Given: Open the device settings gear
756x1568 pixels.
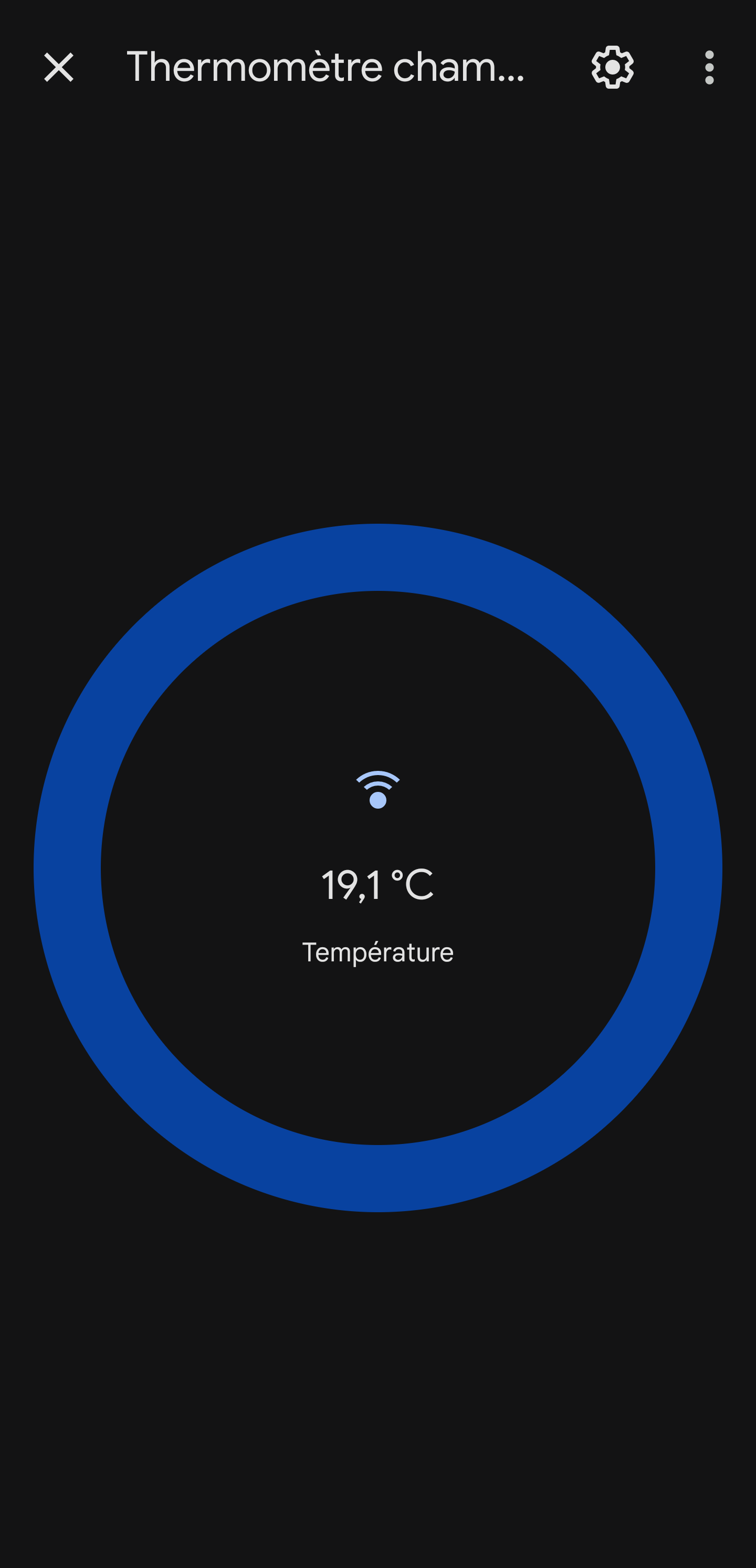Looking at the screenshot, I should tap(612, 67).
